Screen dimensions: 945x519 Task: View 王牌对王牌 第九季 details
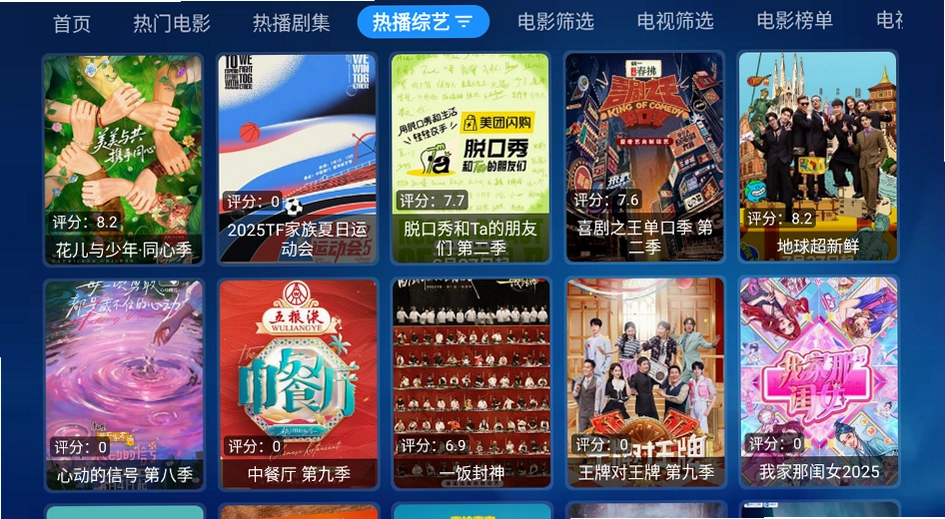645,382
